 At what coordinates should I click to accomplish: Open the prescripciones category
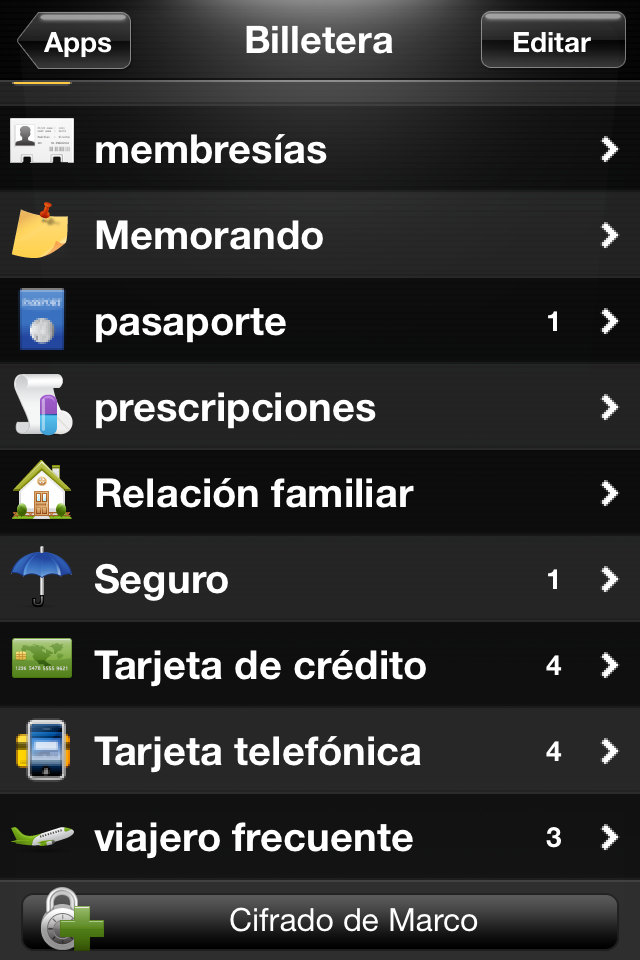[x=320, y=408]
